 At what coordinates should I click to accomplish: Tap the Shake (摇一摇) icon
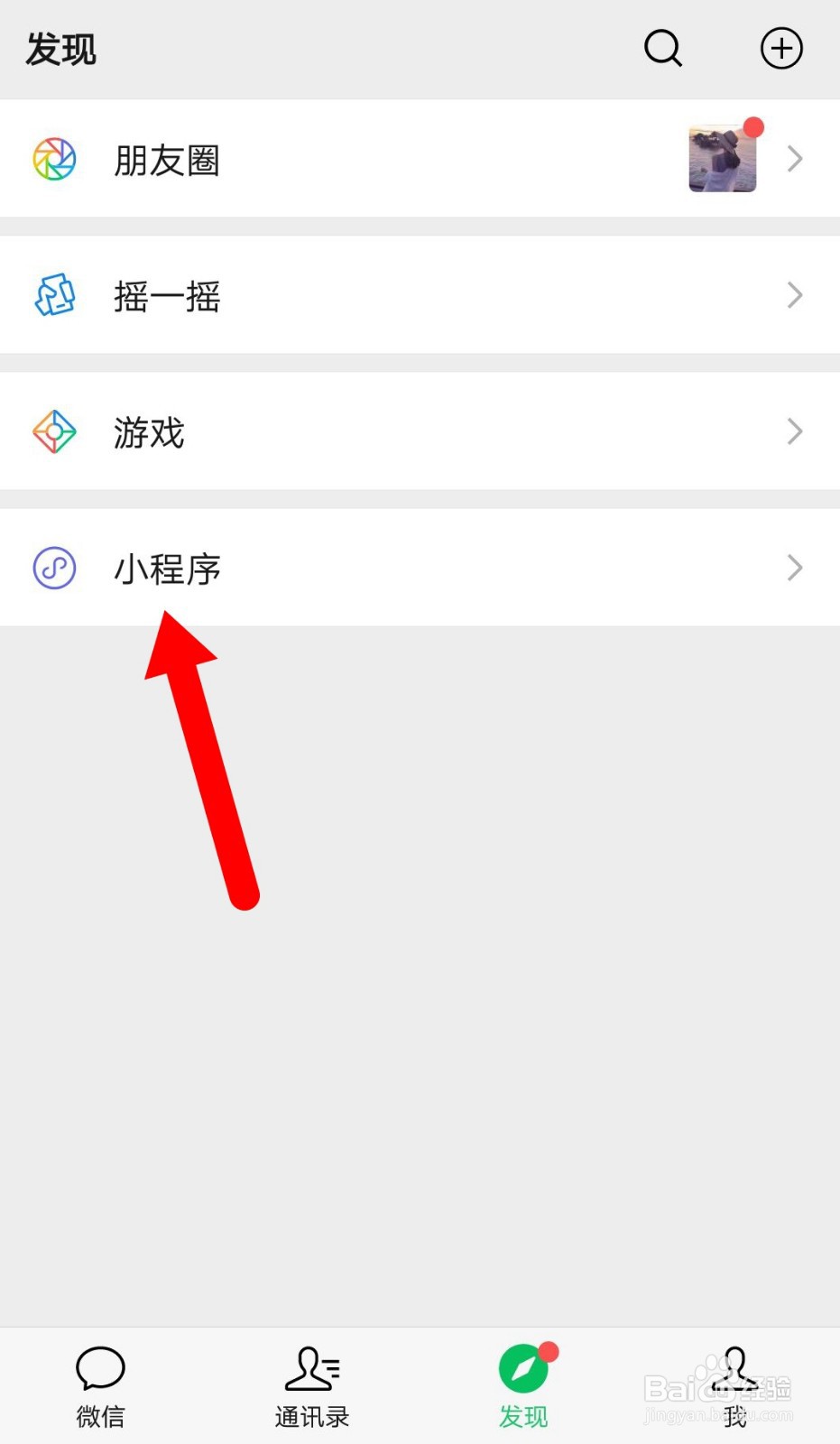(54, 296)
